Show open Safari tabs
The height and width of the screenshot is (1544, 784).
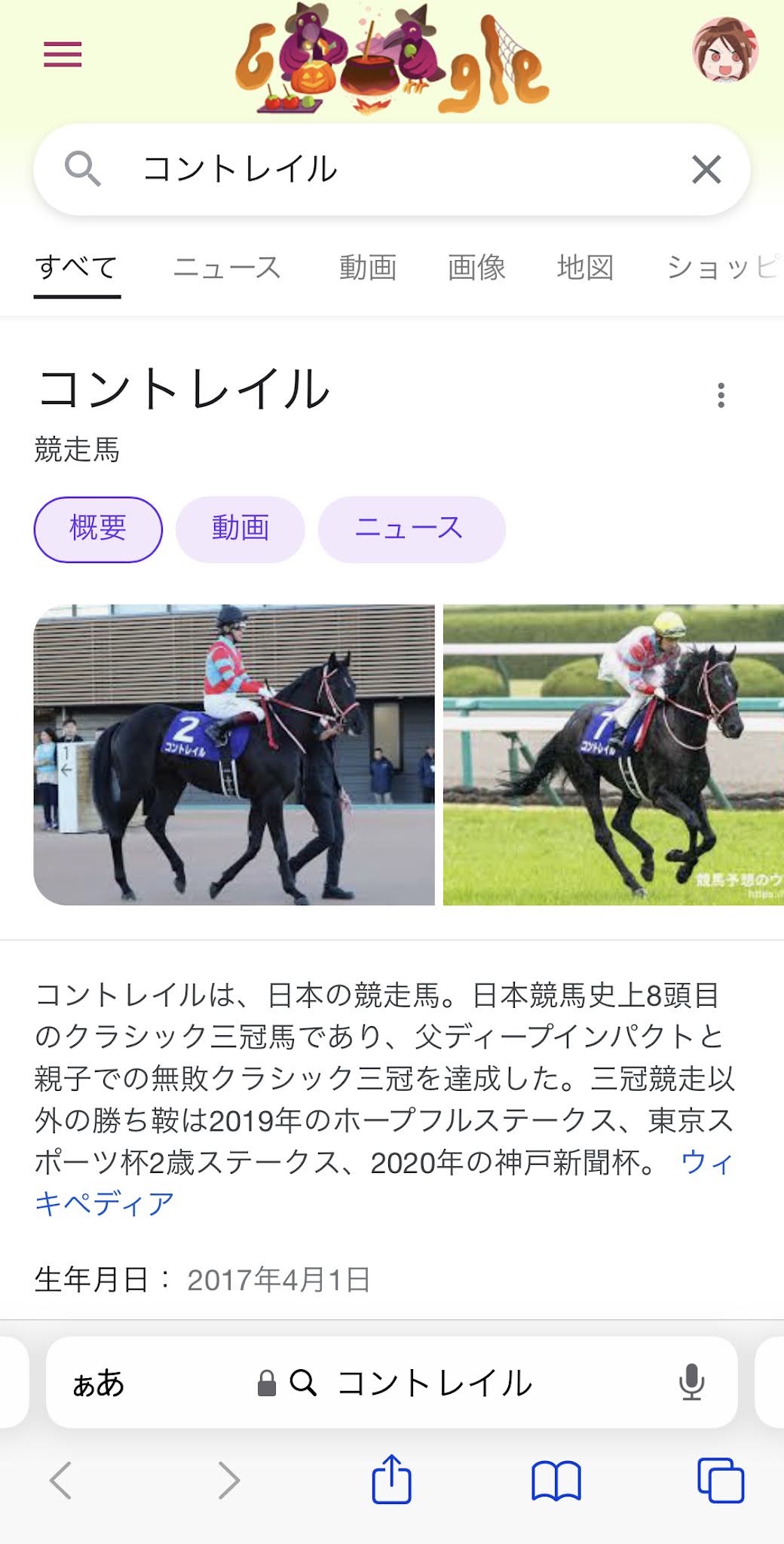721,1481
